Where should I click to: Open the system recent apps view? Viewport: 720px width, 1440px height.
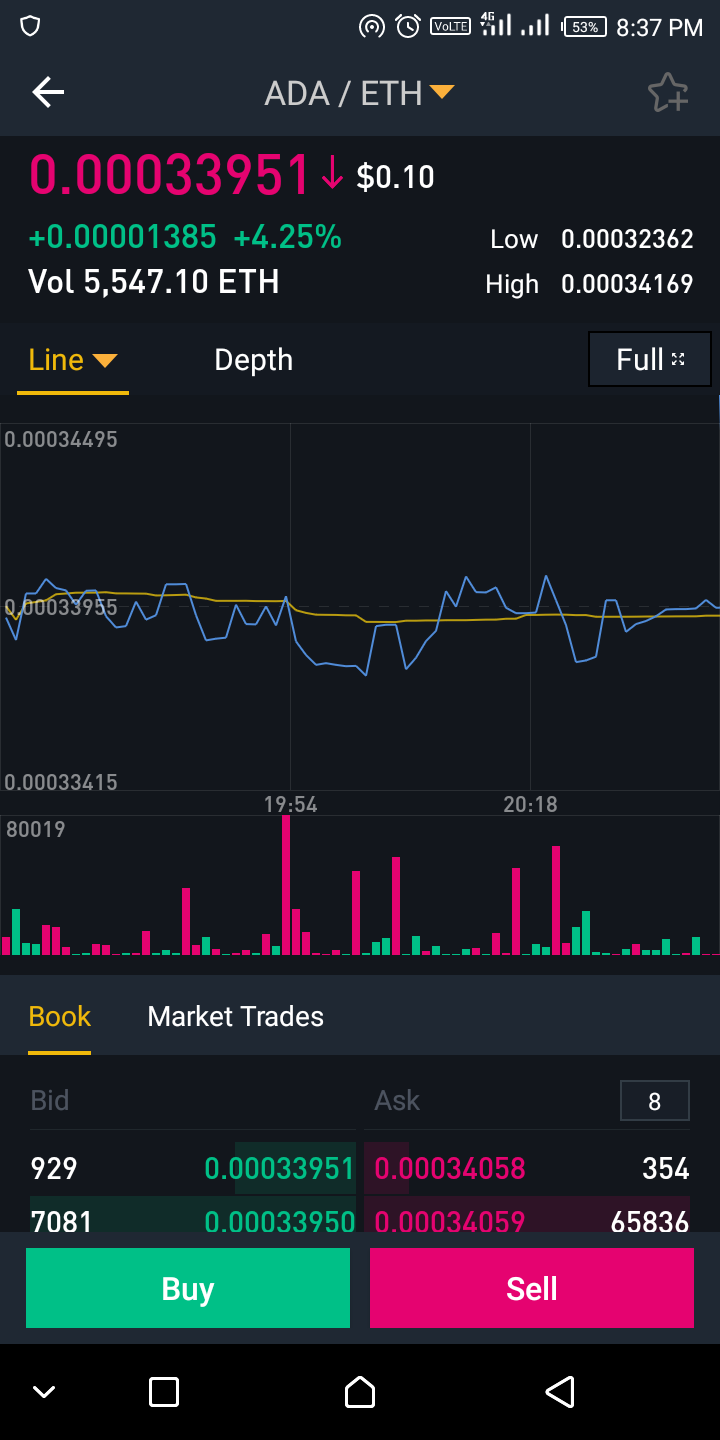(x=163, y=1392)
